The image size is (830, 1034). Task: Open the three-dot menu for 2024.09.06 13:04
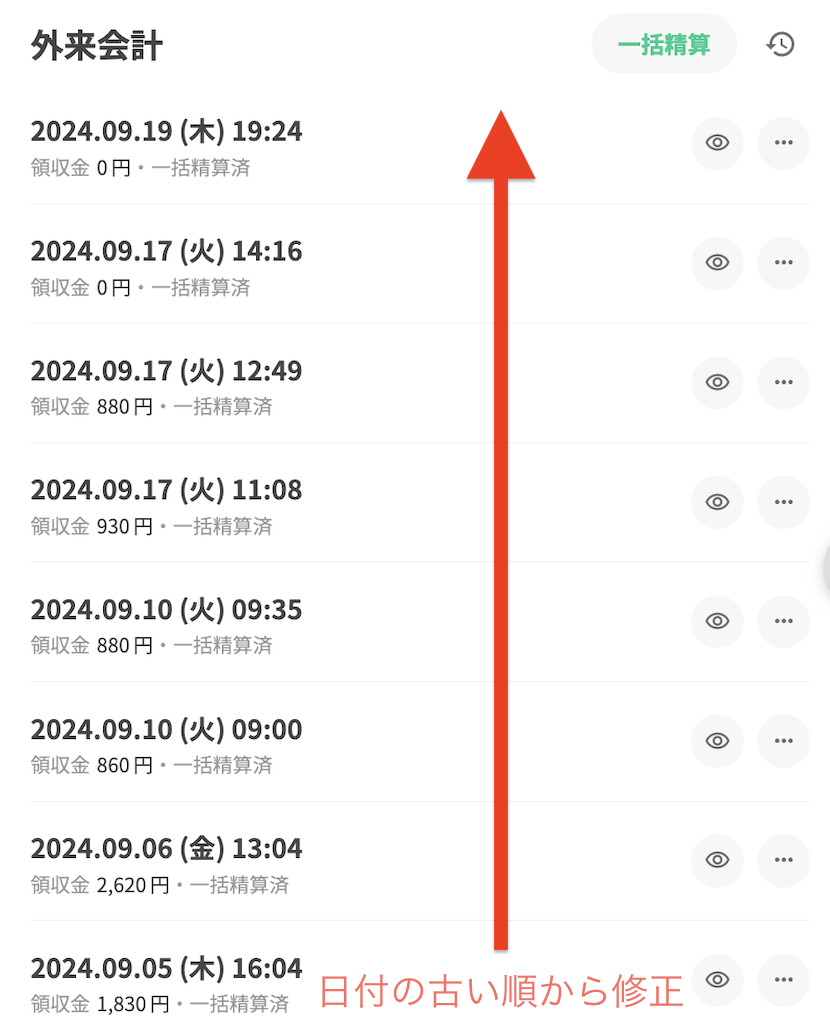click(783, 860)
